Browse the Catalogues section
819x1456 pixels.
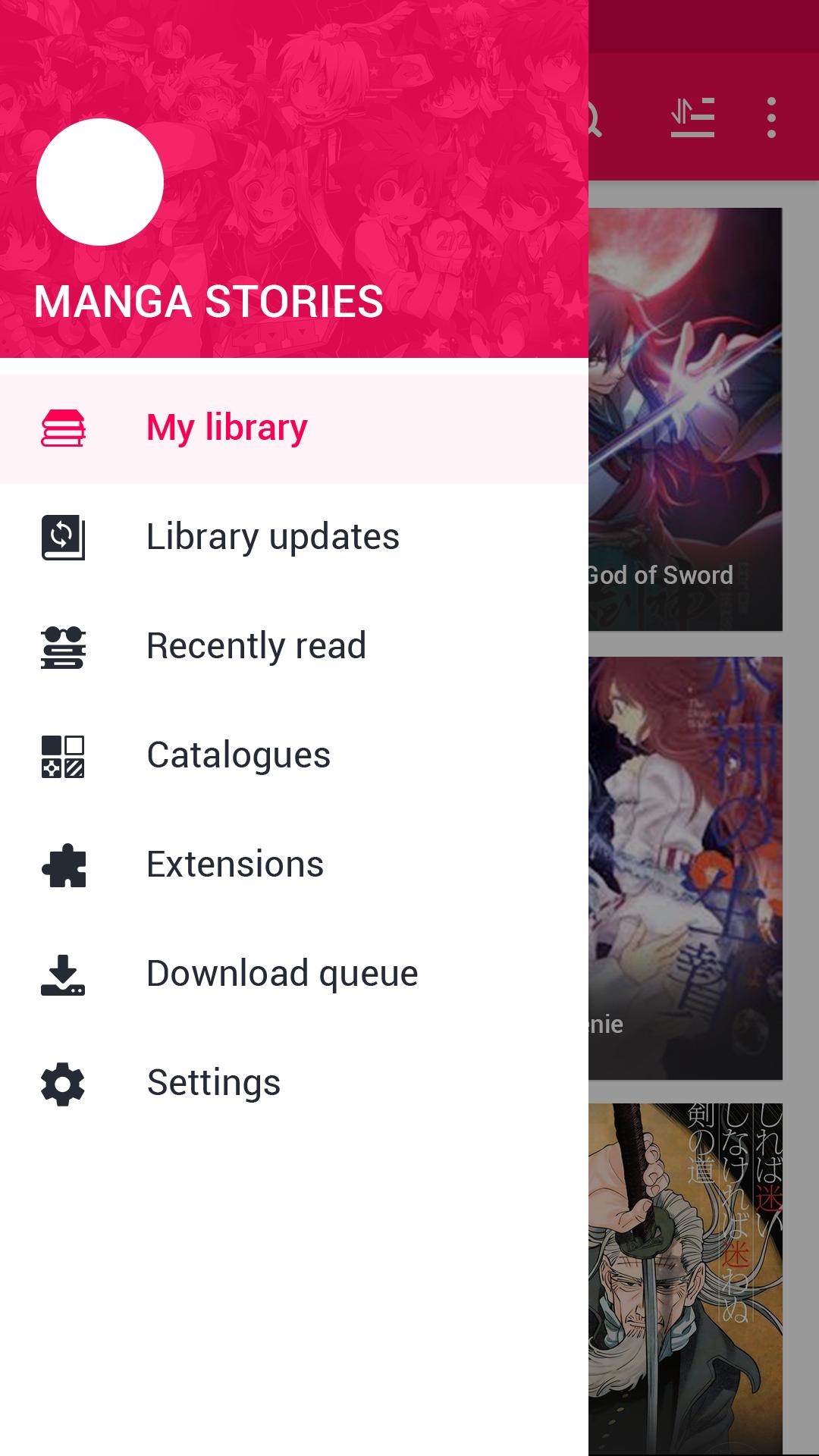[238, 756]
